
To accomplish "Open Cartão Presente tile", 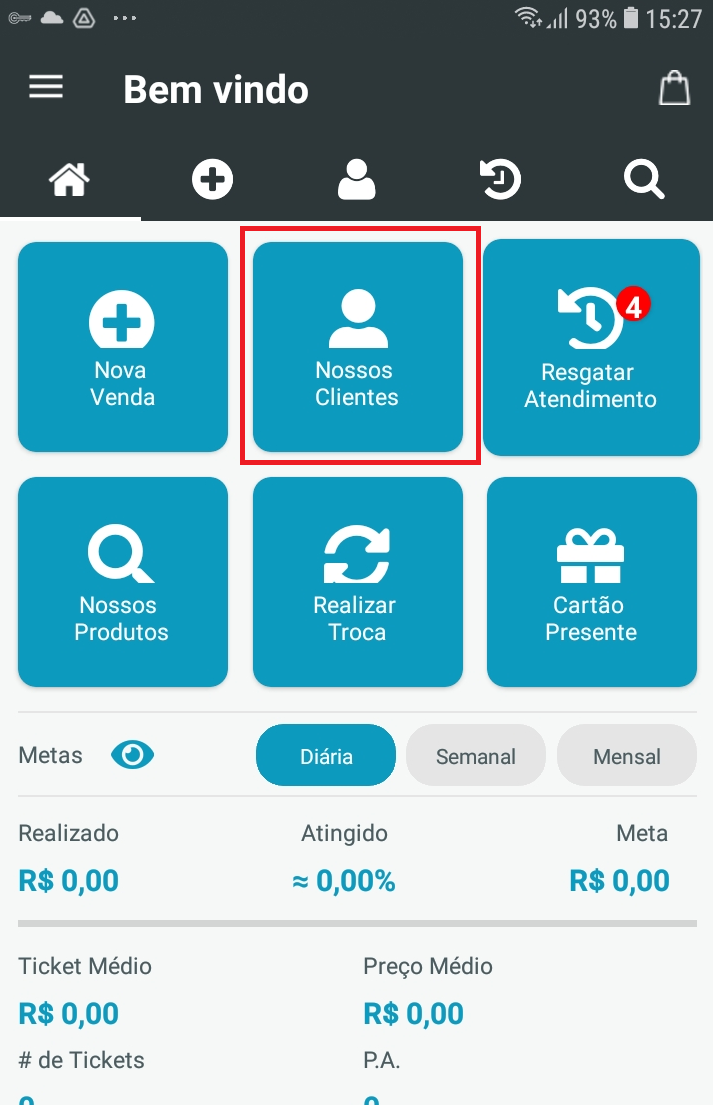I will [x=591, y=582].
